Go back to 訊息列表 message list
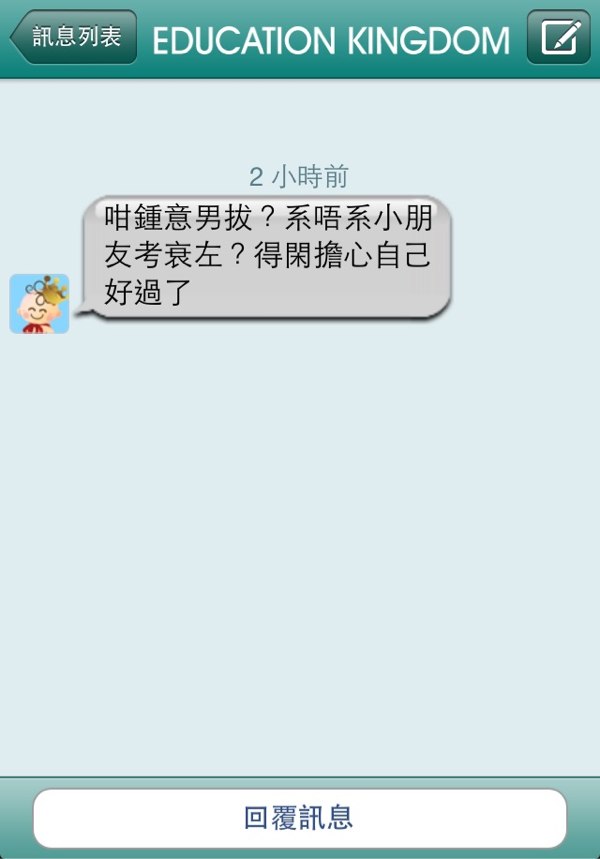Screen dimensions: 600x859 74,38
